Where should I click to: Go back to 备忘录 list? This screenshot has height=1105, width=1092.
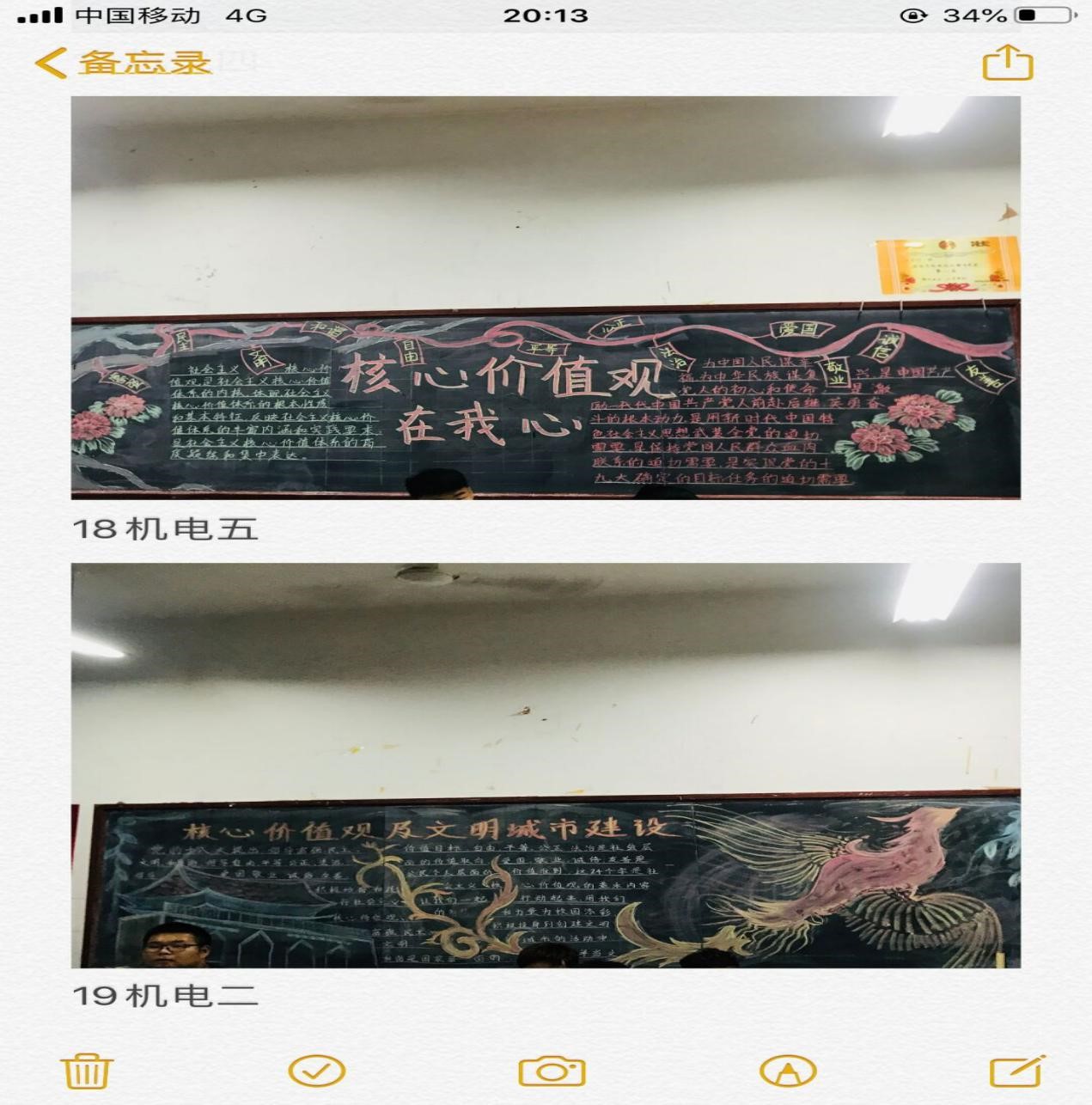pos(123,63)
